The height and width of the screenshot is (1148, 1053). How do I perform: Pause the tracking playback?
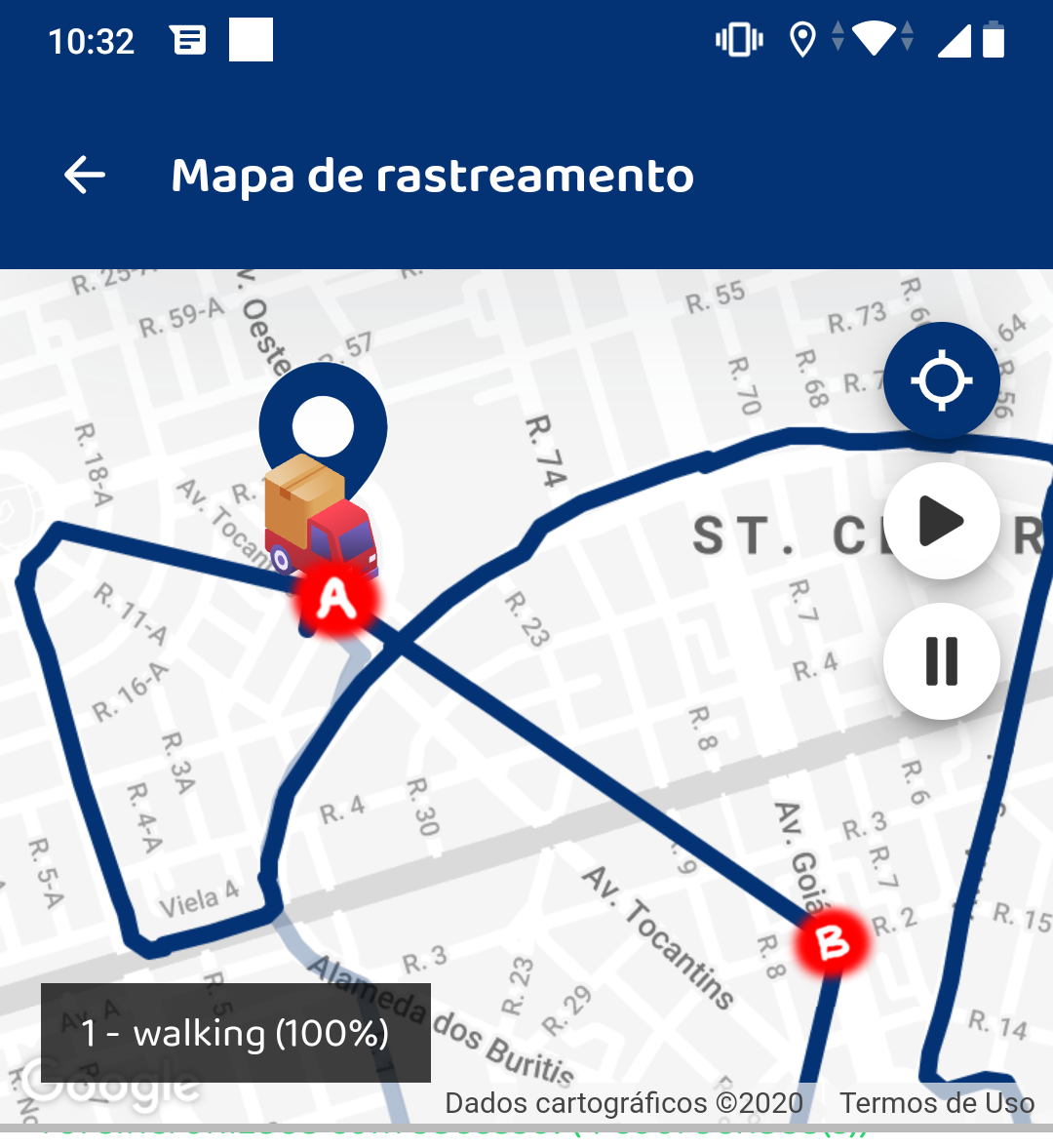coord(940,661)
